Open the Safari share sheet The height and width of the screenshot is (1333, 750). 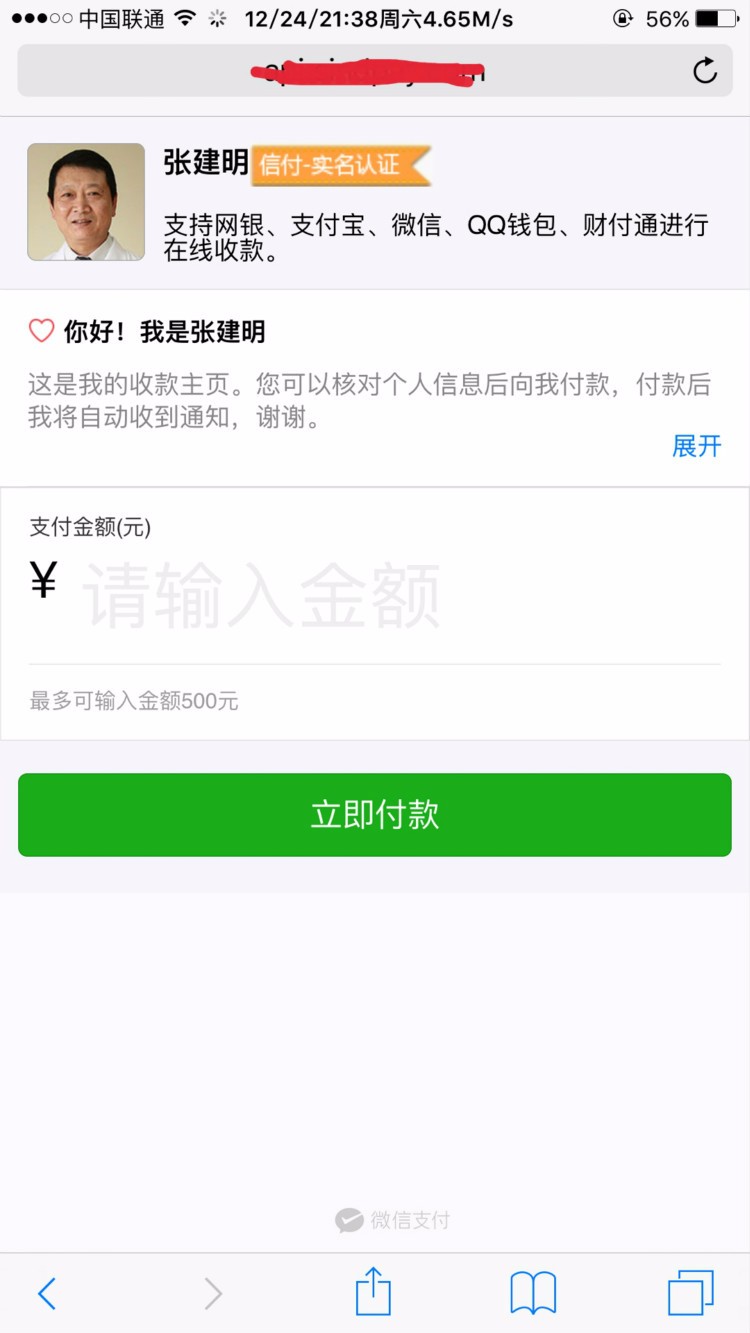(373, 1291)
